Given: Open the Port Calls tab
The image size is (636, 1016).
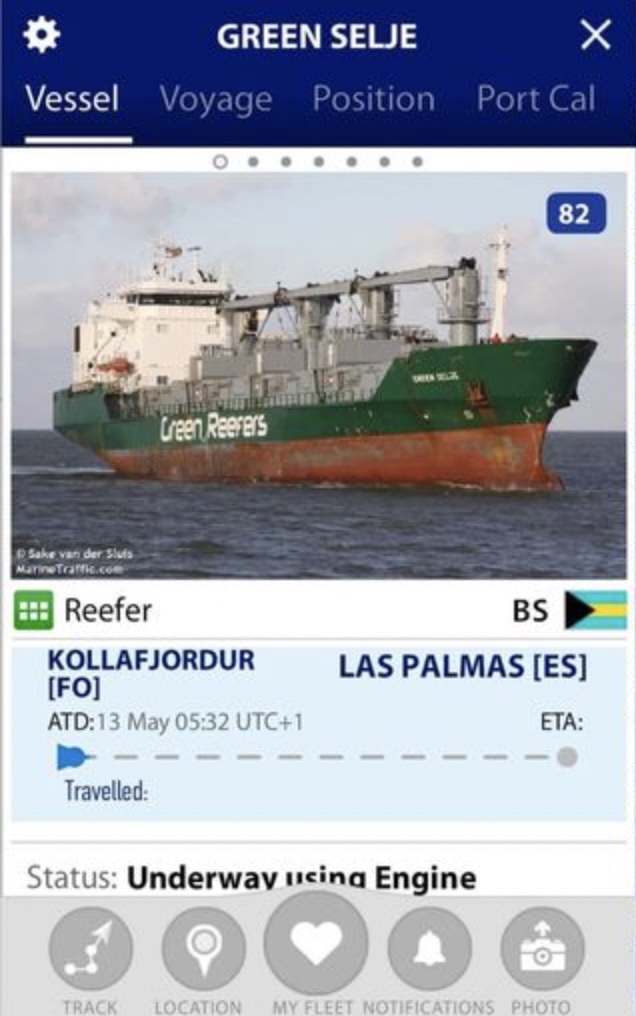Looking at the screenshot, I should (535, 99).
